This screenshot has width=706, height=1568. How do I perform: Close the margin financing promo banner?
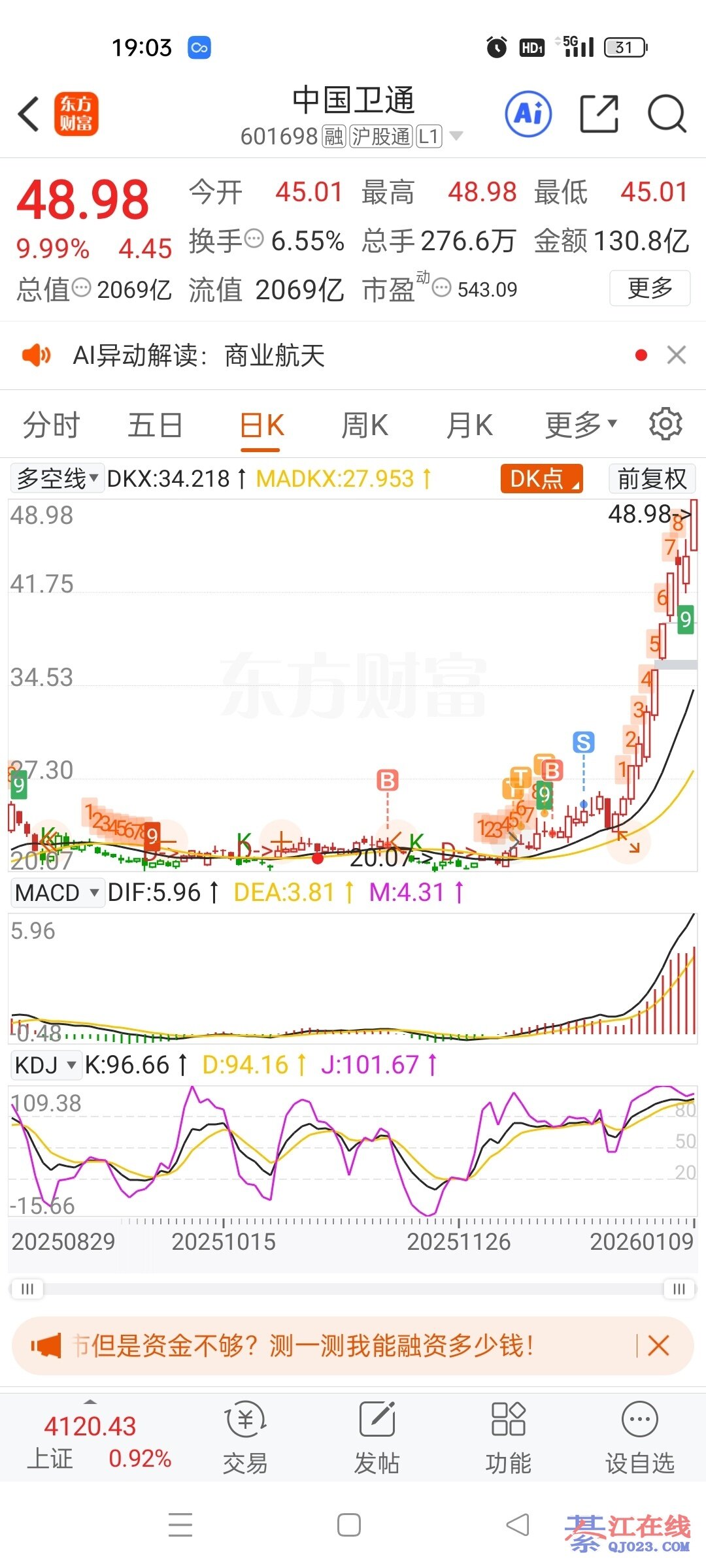(658, 1346)
